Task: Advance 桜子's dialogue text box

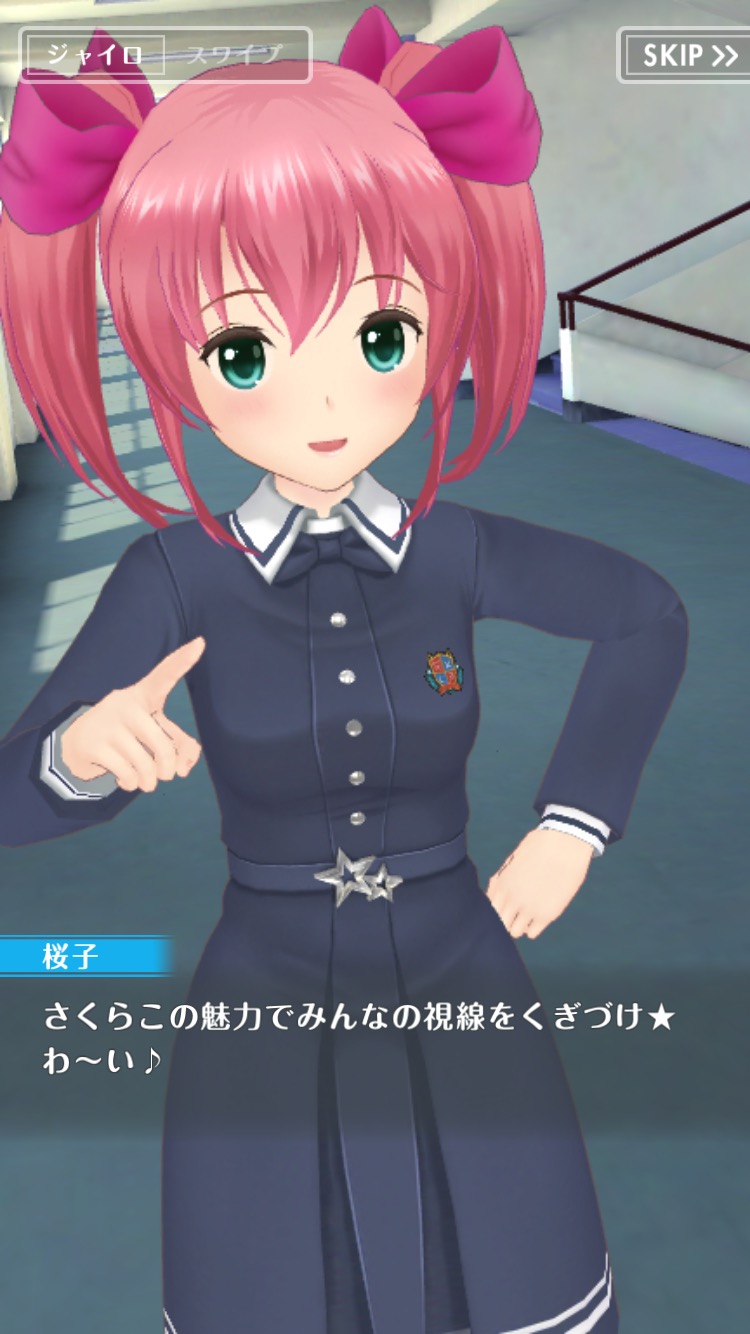Action: [x=375, y=1040]
